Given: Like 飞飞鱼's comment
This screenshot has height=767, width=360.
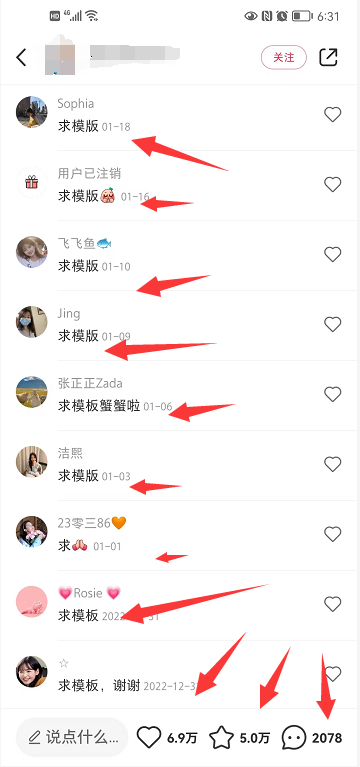Looking at the screenshot, I should click(x=333, y=254).
